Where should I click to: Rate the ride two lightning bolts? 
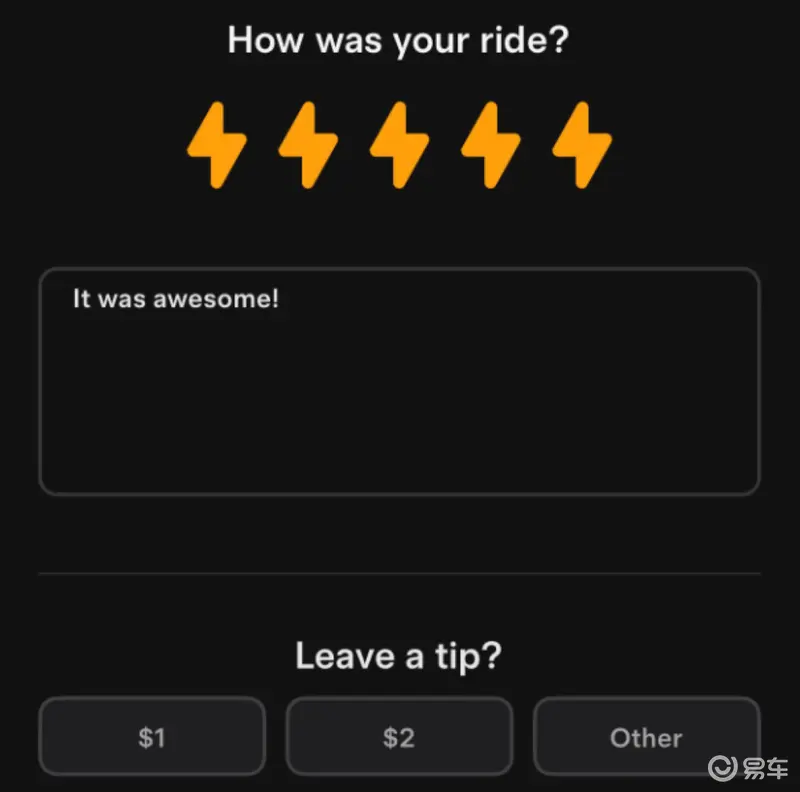[307, 147]
